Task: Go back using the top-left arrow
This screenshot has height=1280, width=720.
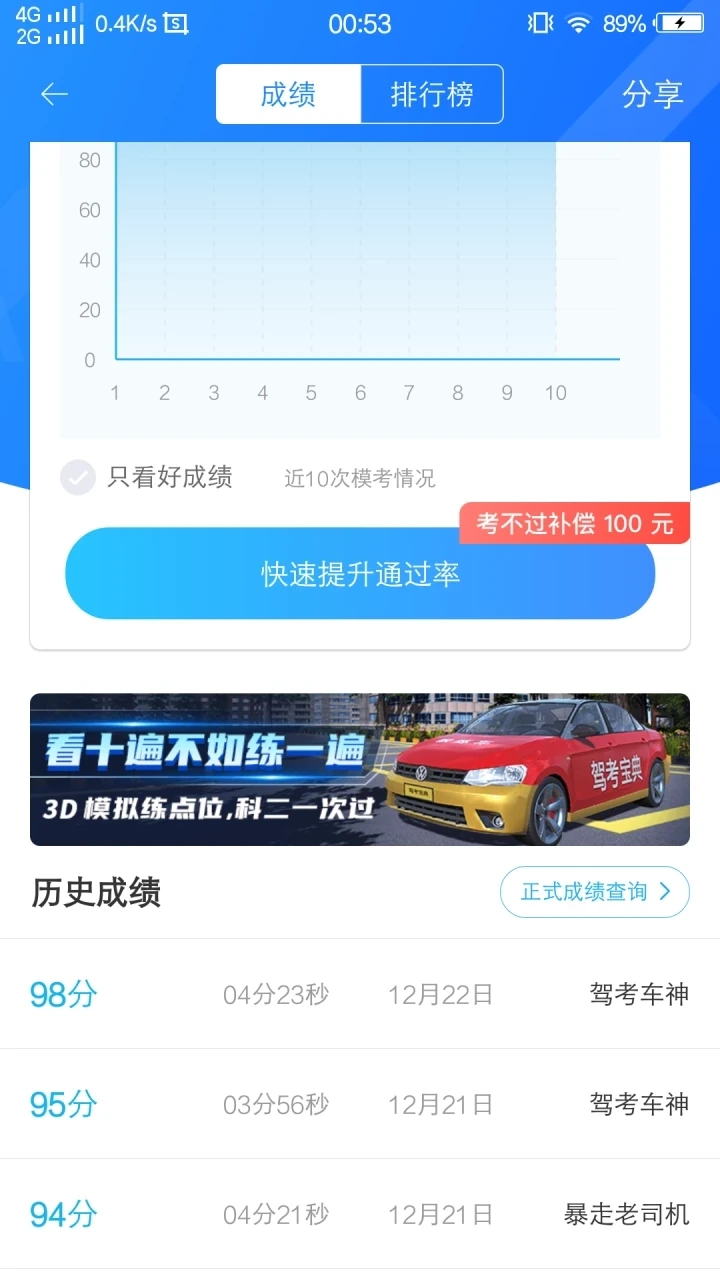Action: tap(54, 94)
